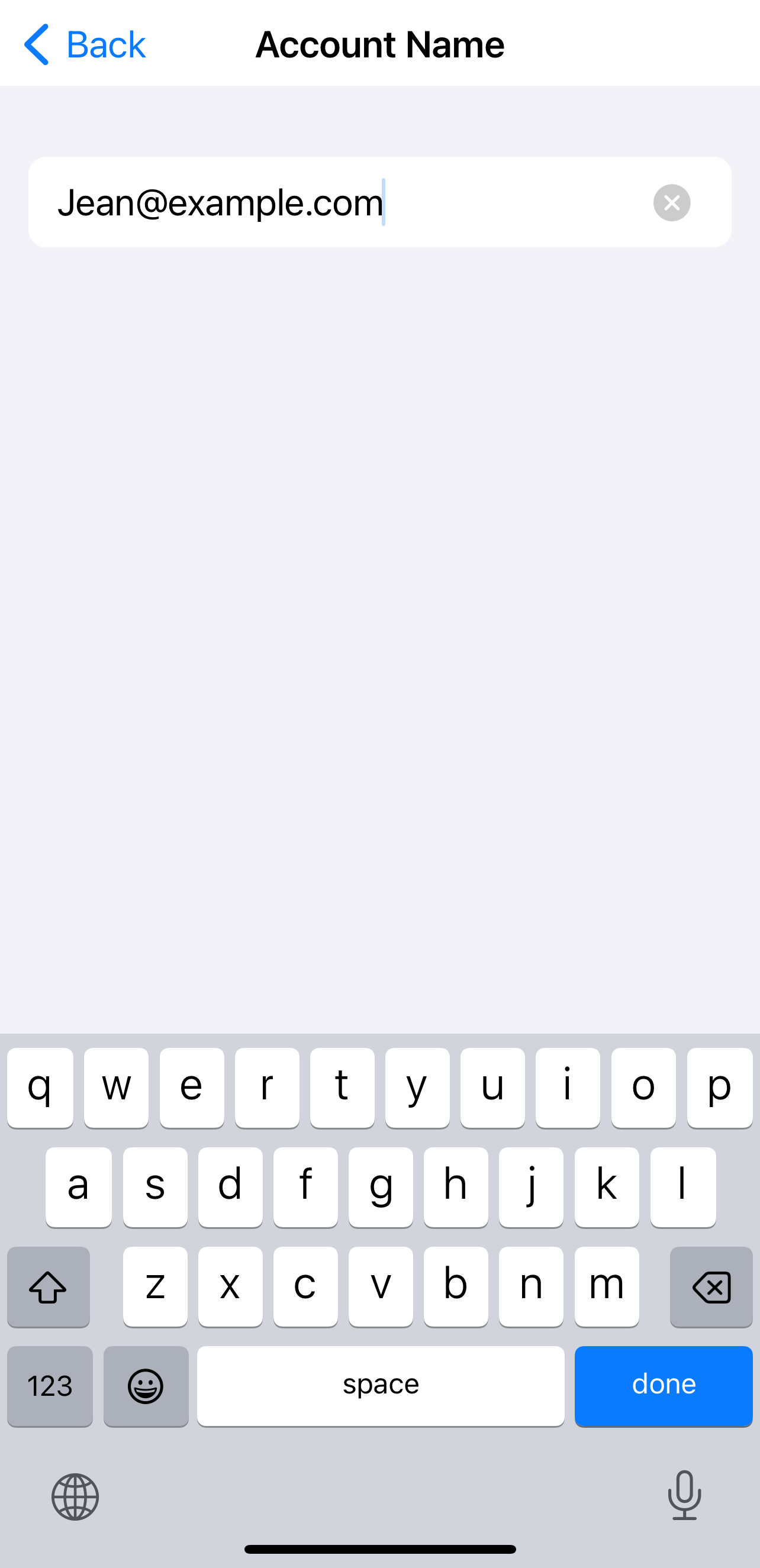Start dictation with the microphone
Image resolution: width=760 pixels, height=1568 pixels.
click(x=684, y=1495)
